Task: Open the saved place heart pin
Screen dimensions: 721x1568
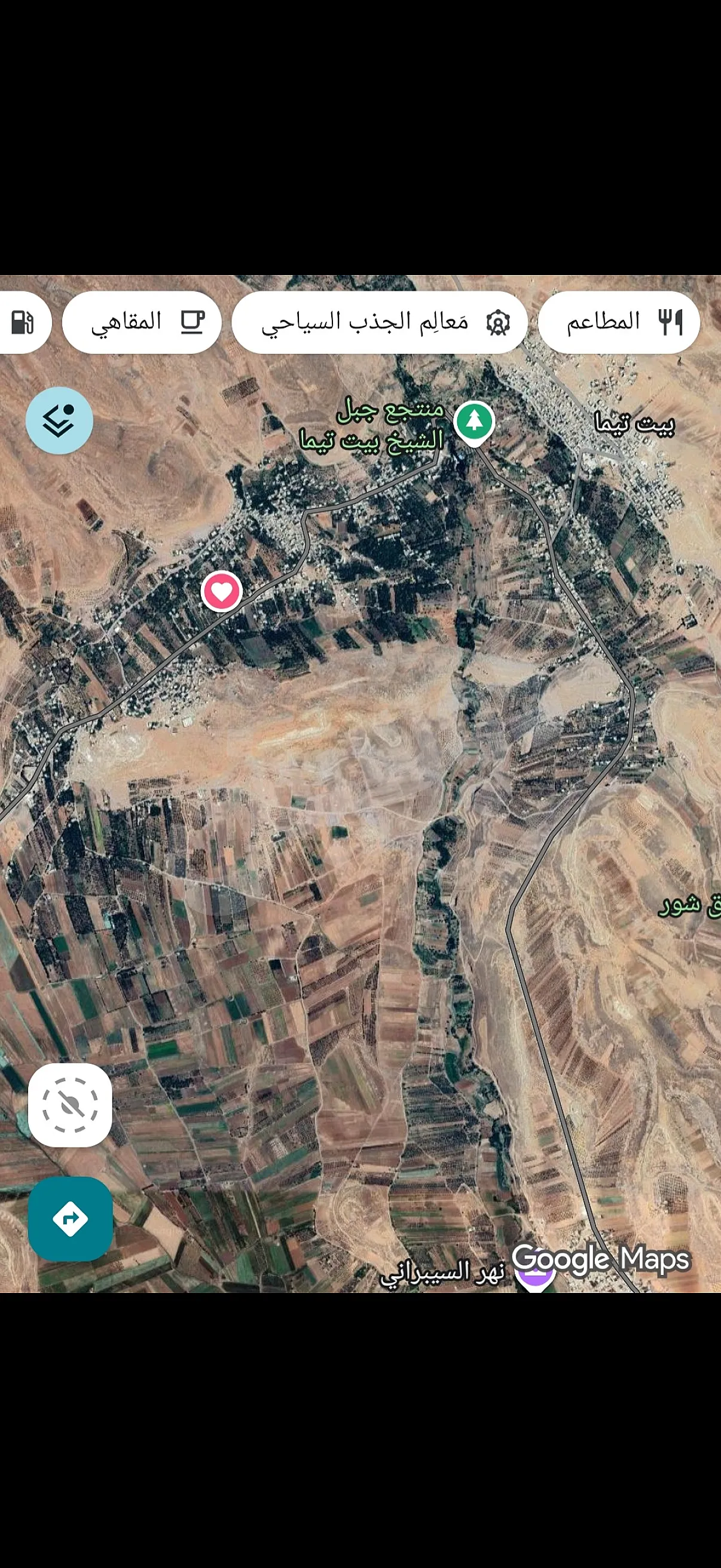Action: pyautogui.click(x=221, y=591)
